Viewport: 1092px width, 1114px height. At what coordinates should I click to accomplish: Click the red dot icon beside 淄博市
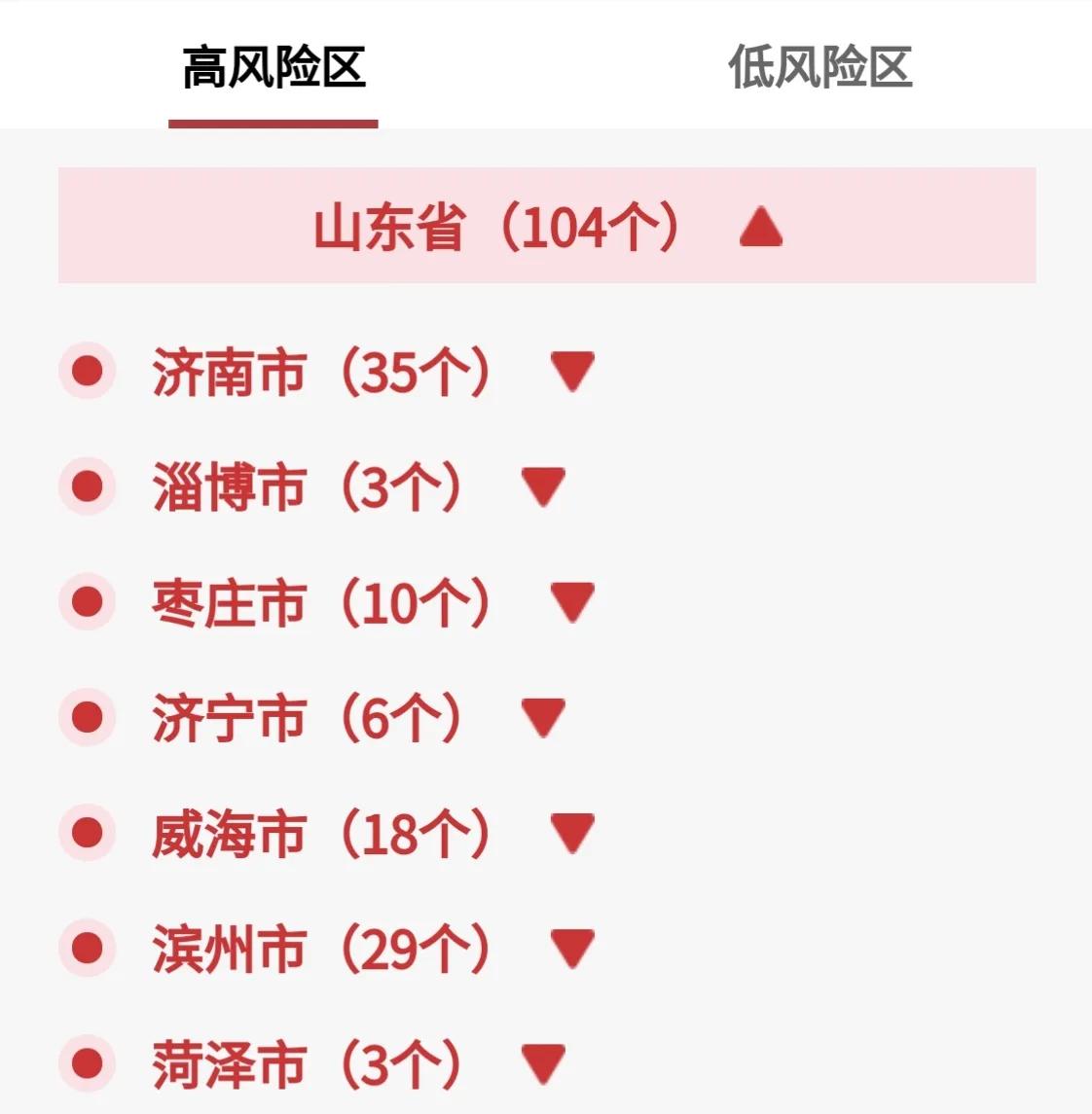coord(87,485)
